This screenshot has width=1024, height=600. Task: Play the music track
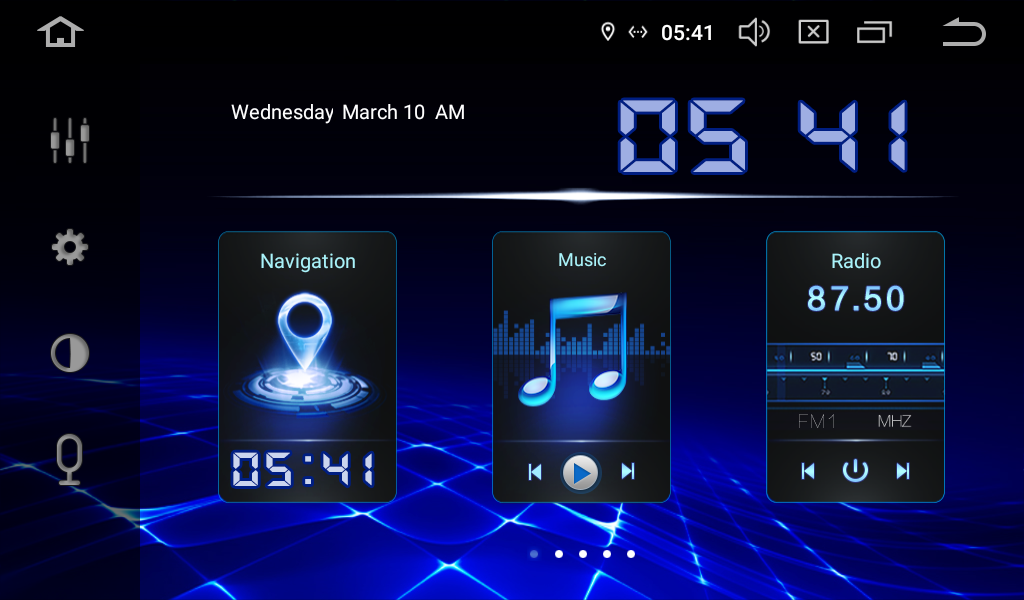[580, 472]
